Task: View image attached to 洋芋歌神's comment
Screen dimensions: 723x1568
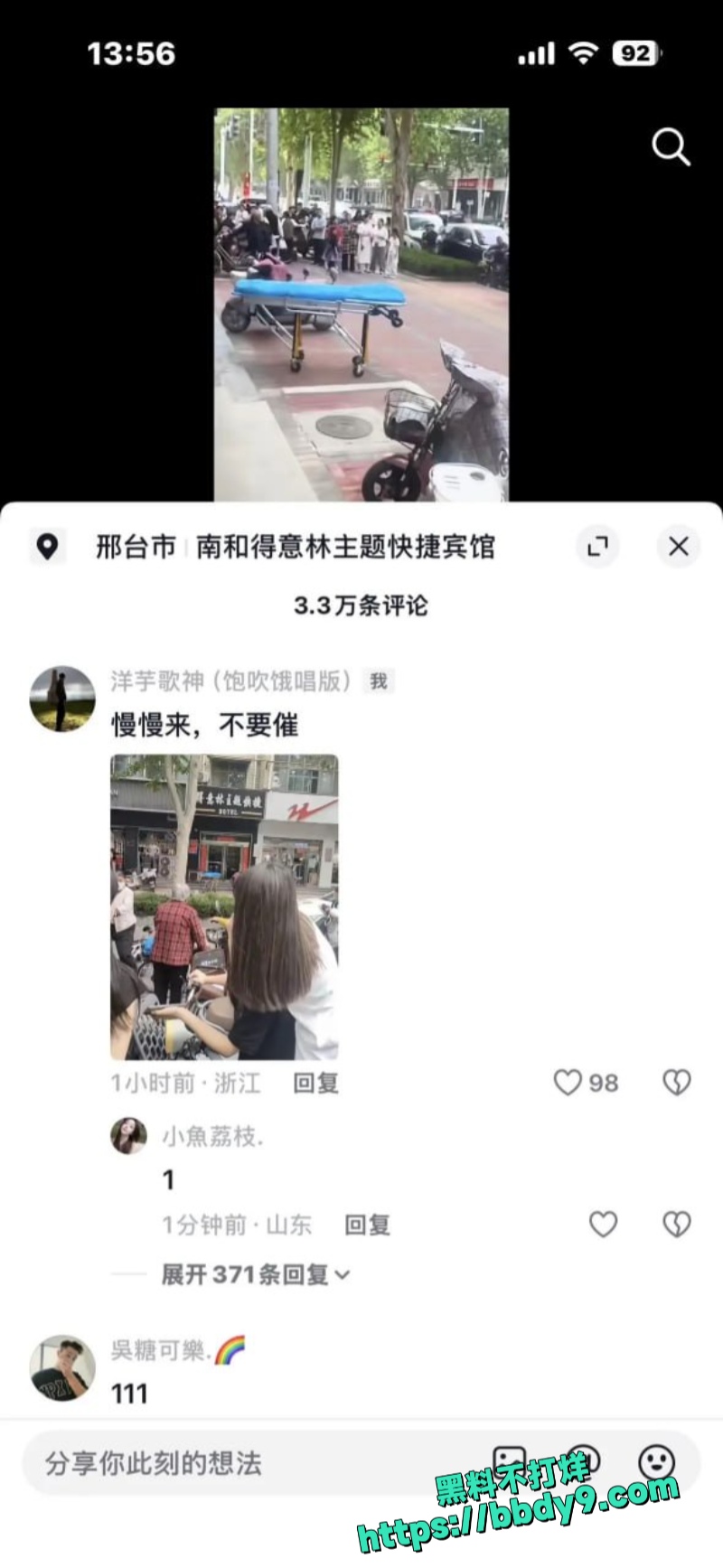Action: click(x=224, y=906)
